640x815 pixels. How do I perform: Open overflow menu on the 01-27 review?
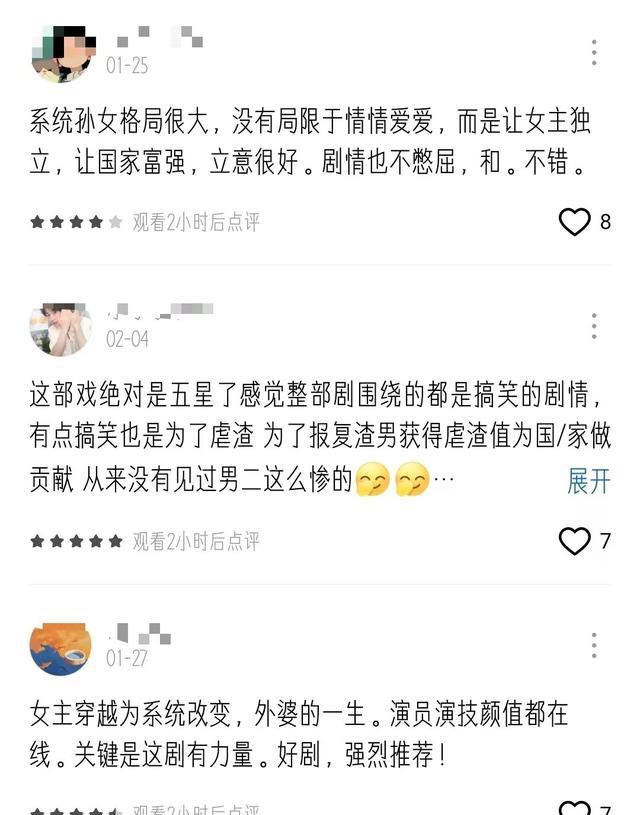(x=594, y=645)
